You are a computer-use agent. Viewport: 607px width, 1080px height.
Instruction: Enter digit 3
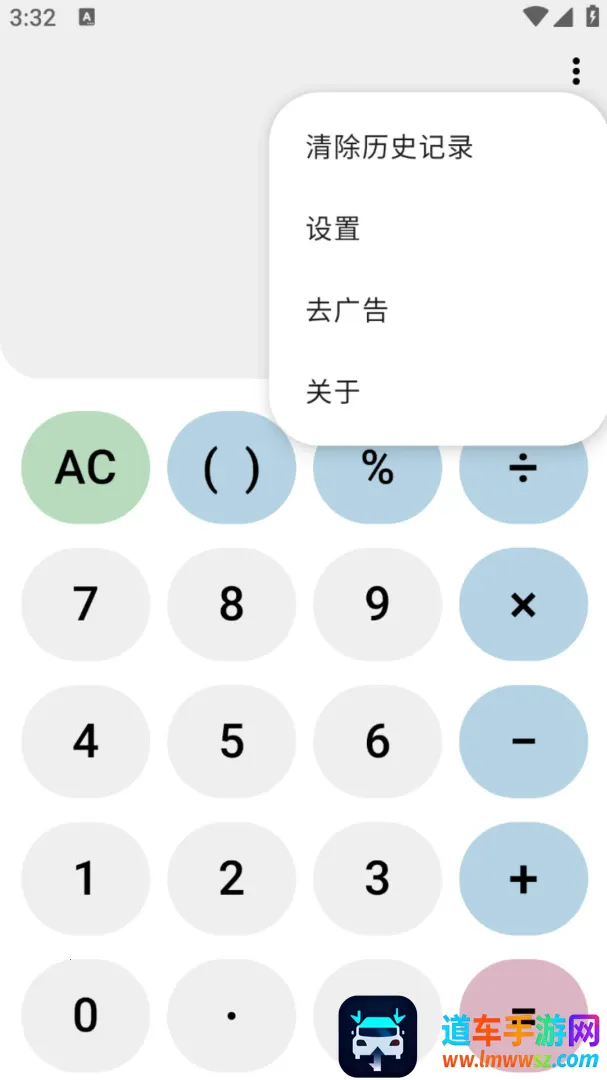pos(378,878)
